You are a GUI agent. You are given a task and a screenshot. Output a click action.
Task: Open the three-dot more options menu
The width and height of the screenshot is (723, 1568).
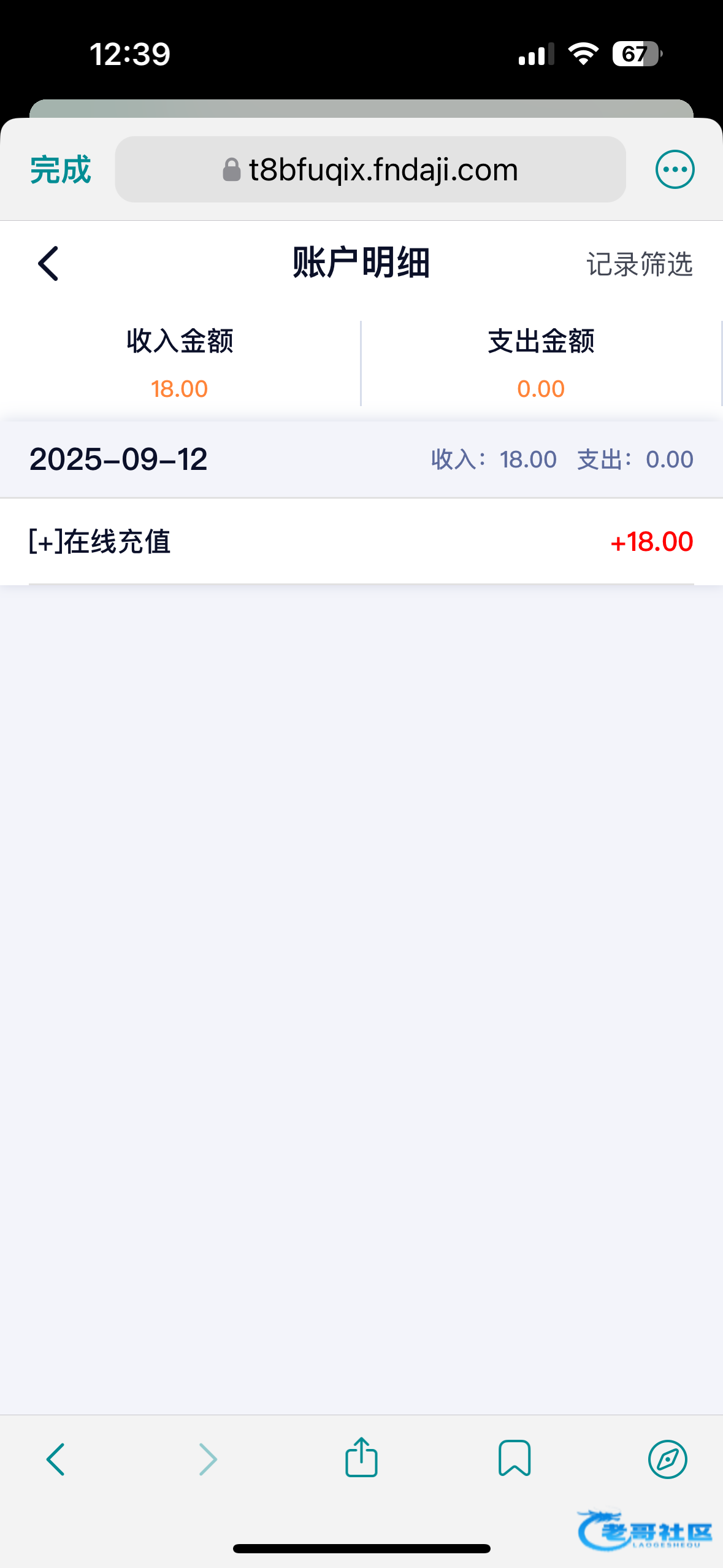[675, 170]
